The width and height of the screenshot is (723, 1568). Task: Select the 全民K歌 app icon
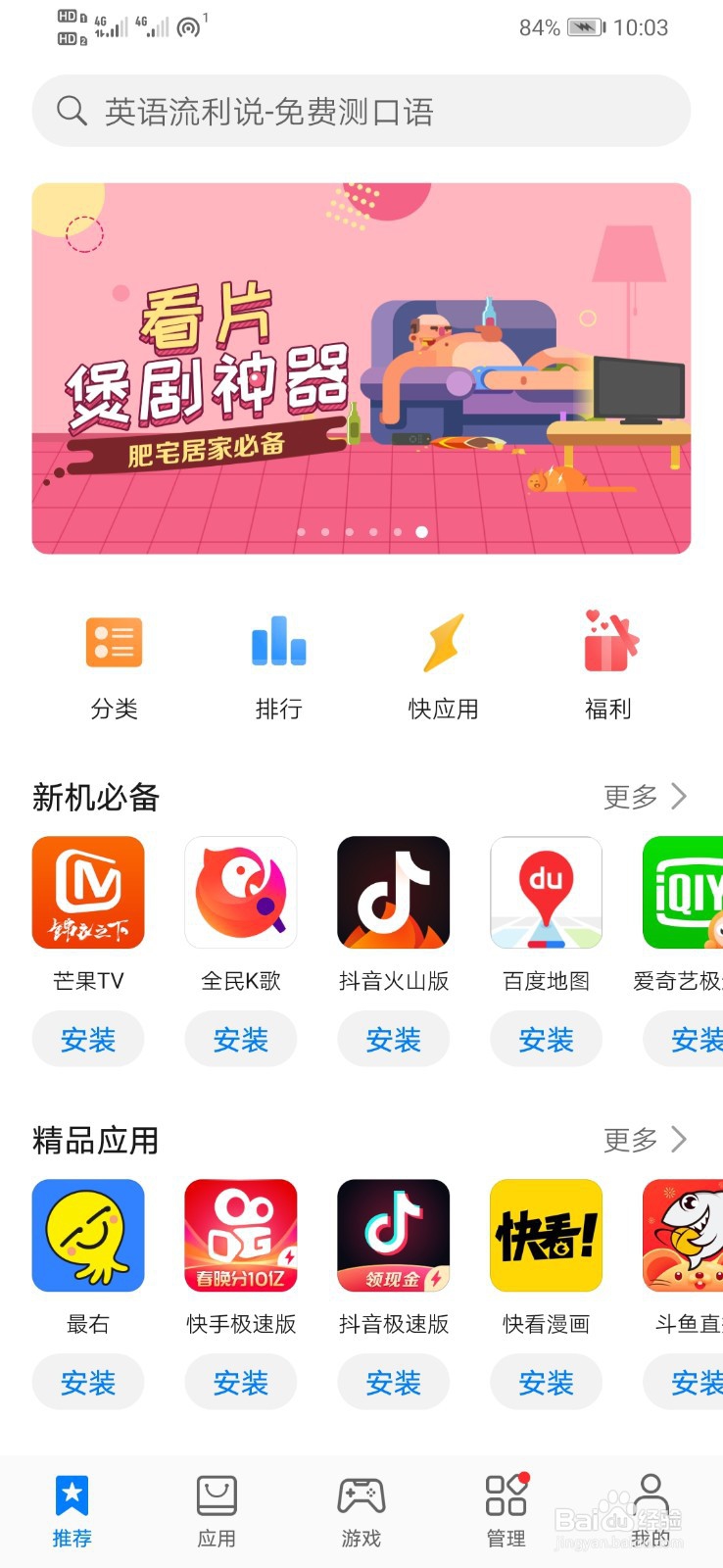click(241, 892)
